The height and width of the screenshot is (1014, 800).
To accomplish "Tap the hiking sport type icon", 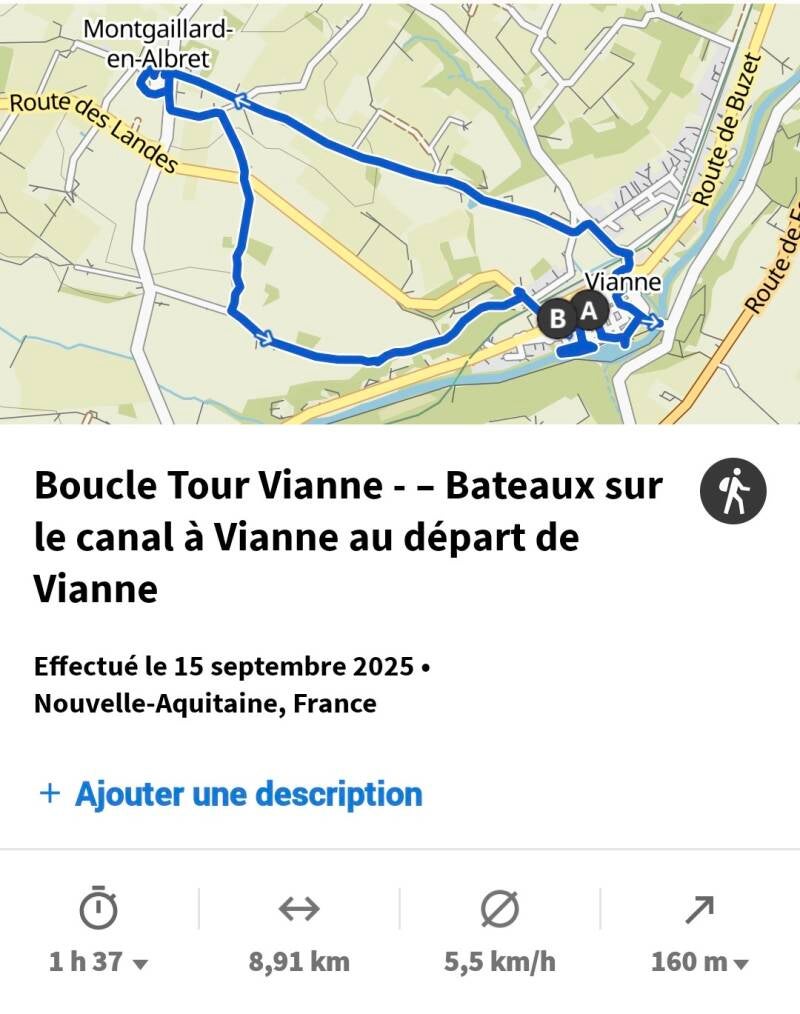I will tap(732, 493).
